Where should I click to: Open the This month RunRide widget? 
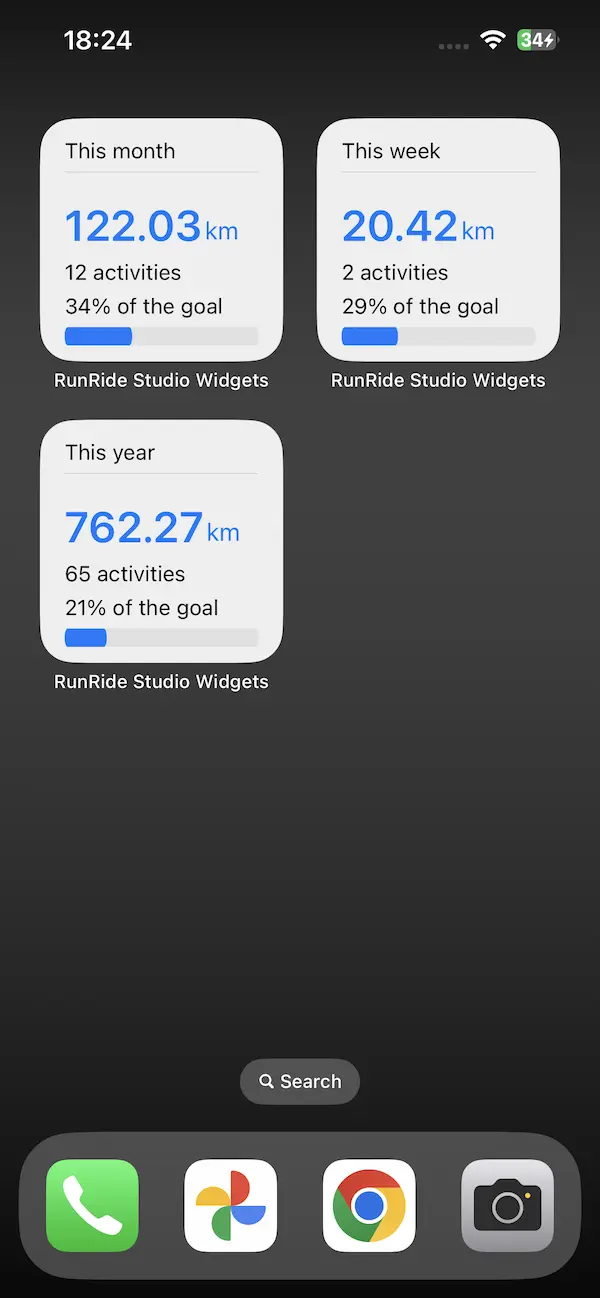point(161,240)
